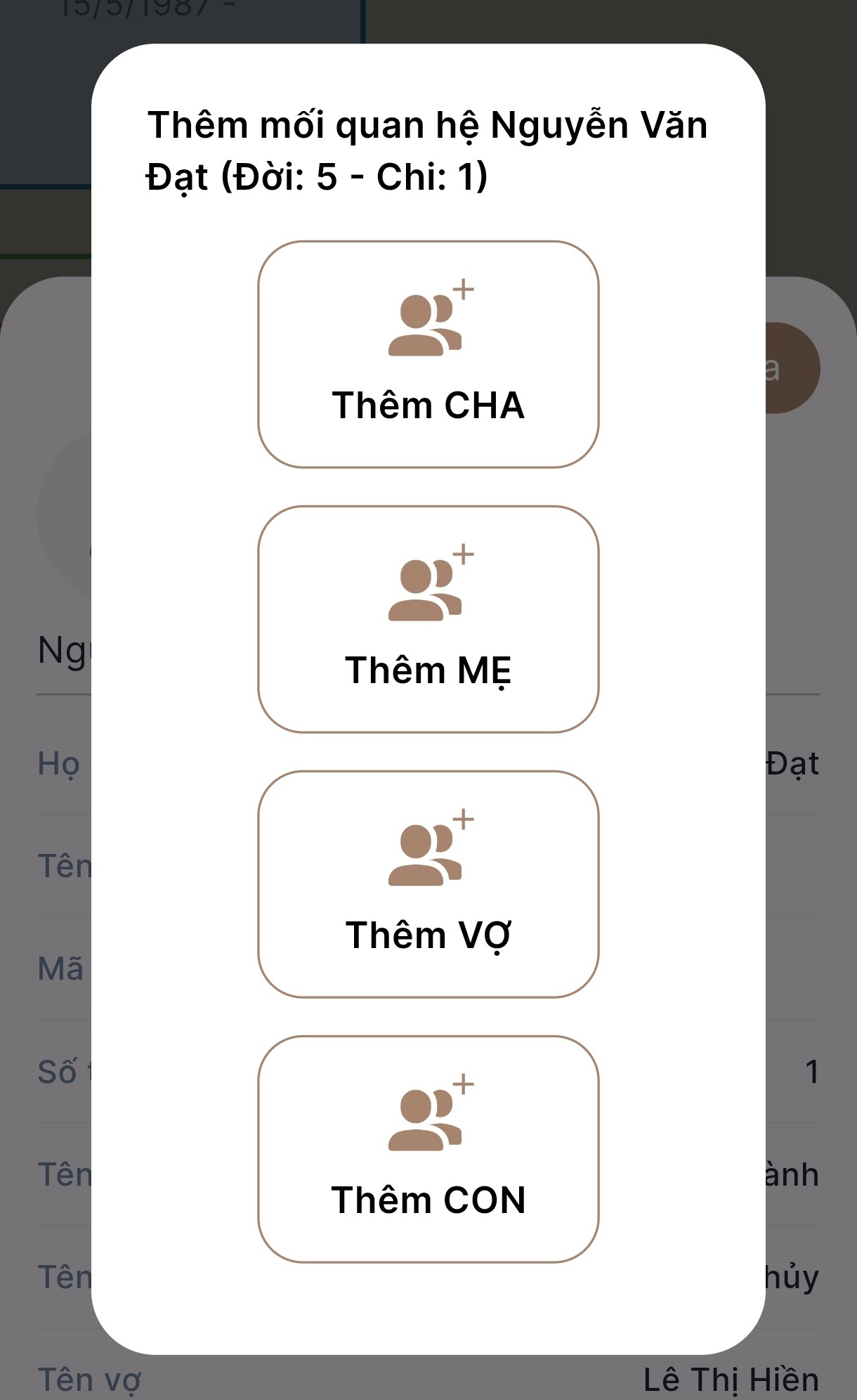Select Thêm CHA to add a father
Image resolution: width=857 pixels, height=1400 pixels.
(x=428, y=355)
